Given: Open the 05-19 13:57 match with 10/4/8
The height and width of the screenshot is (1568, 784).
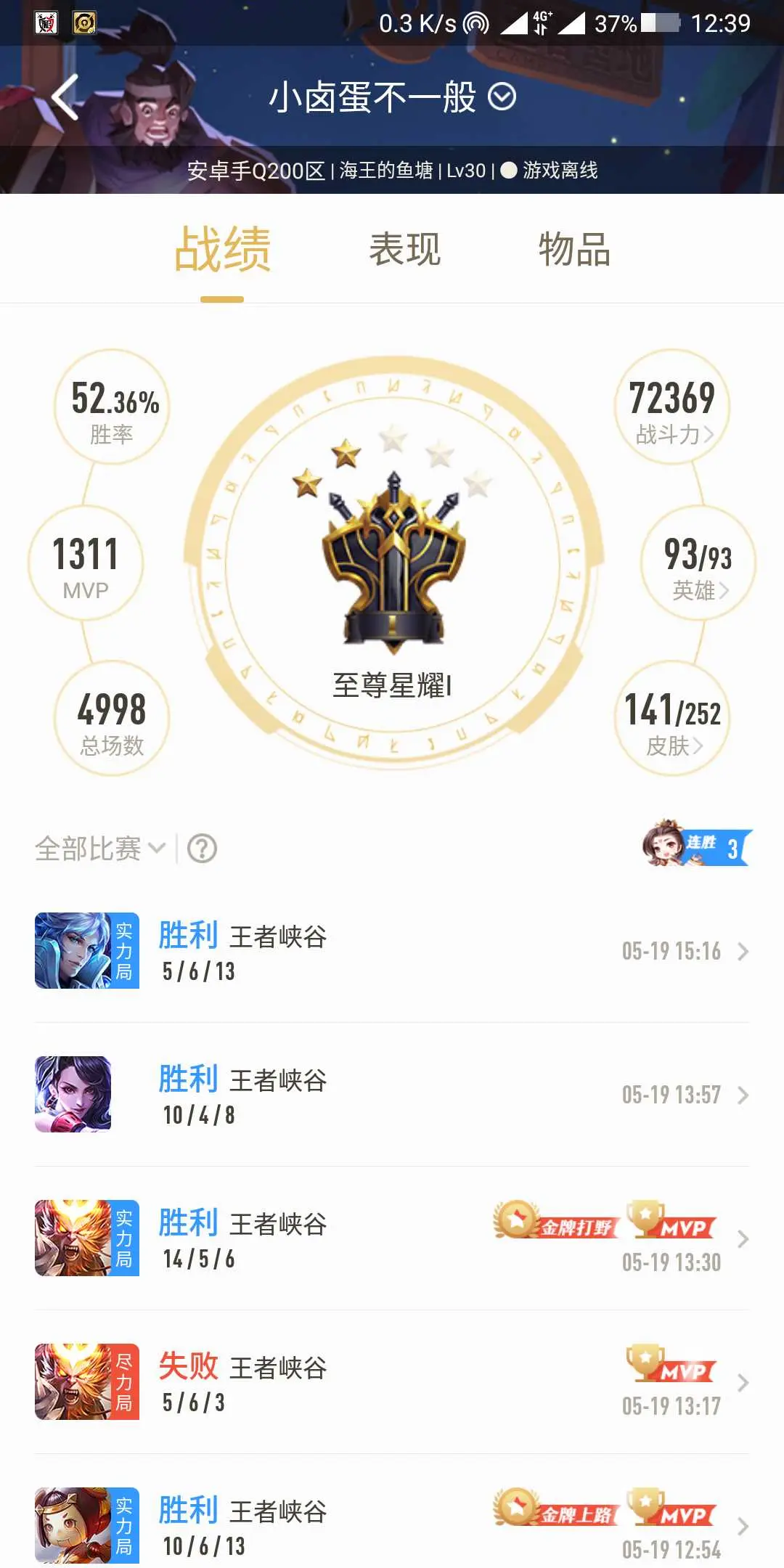Looking at the screenshot, I should coord(392,1095).
